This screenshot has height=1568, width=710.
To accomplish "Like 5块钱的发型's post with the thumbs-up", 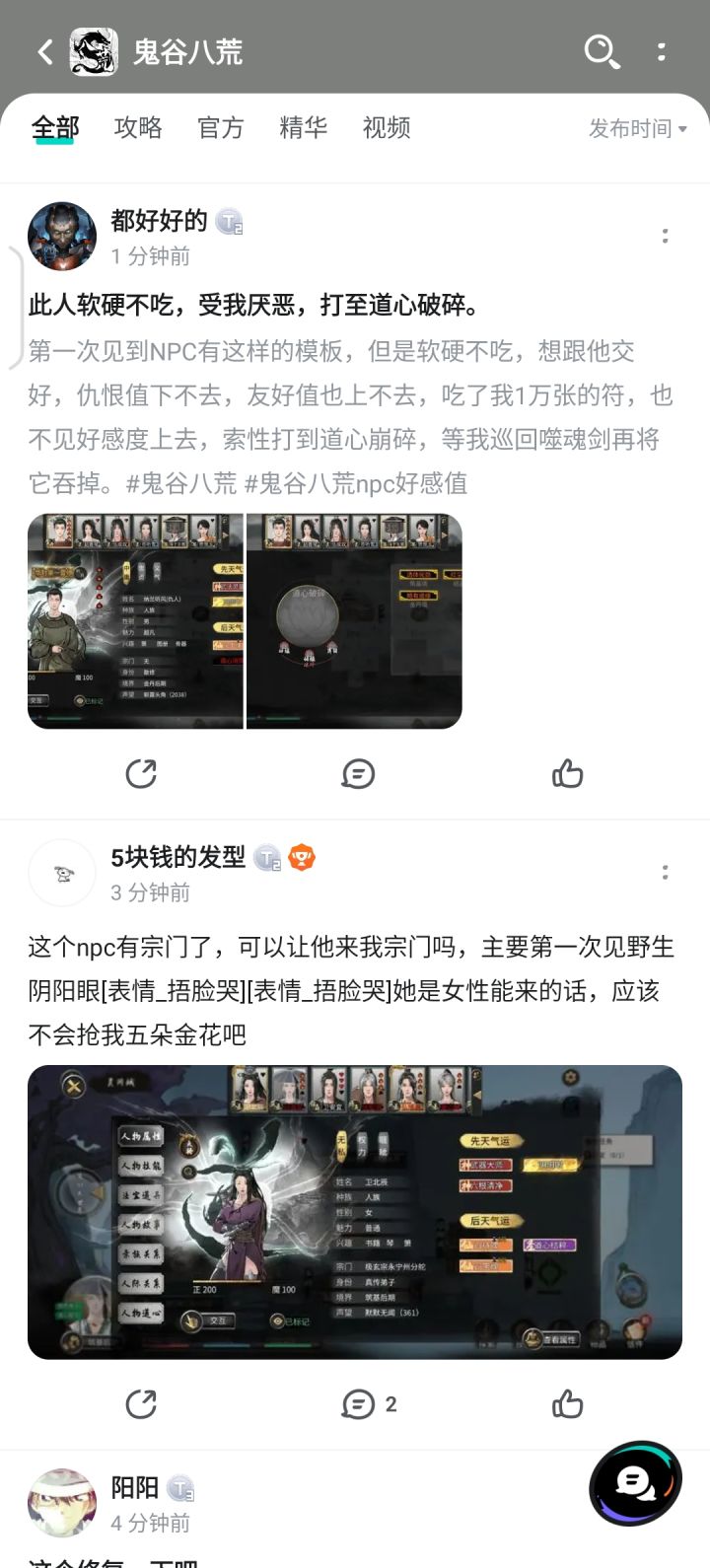I will [x=569, y=1403].
